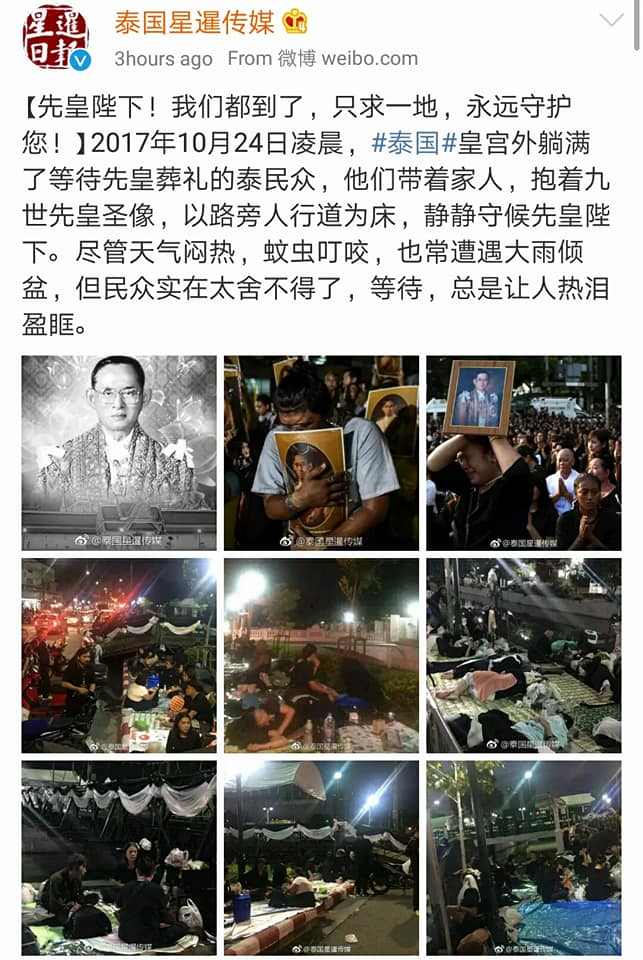View photo of man hugging a portrait
Viewport: 643px width, 960px height.
[x=321, y=452]
